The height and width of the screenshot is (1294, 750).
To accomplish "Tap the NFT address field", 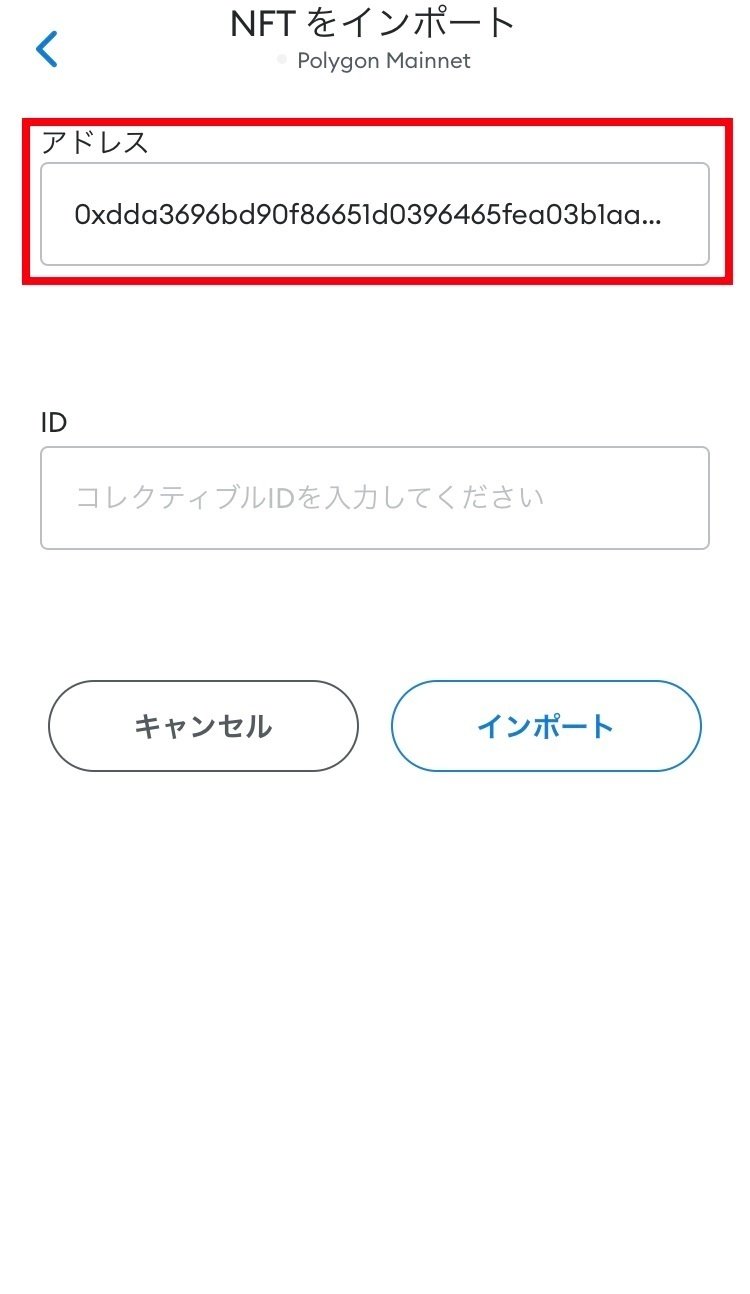I will [375, 214].
